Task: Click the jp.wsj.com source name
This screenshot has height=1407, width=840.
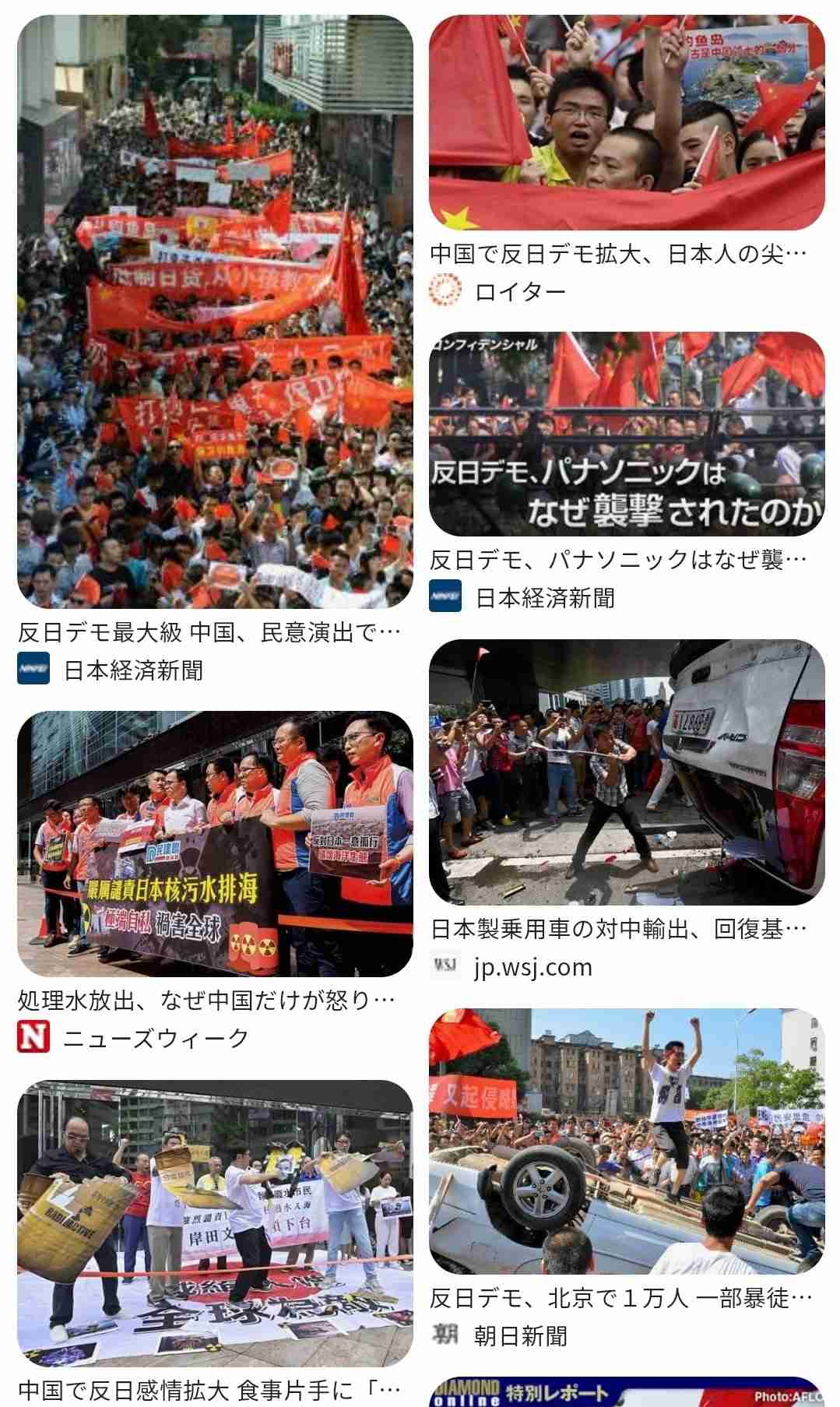Action: pos(532,967)
